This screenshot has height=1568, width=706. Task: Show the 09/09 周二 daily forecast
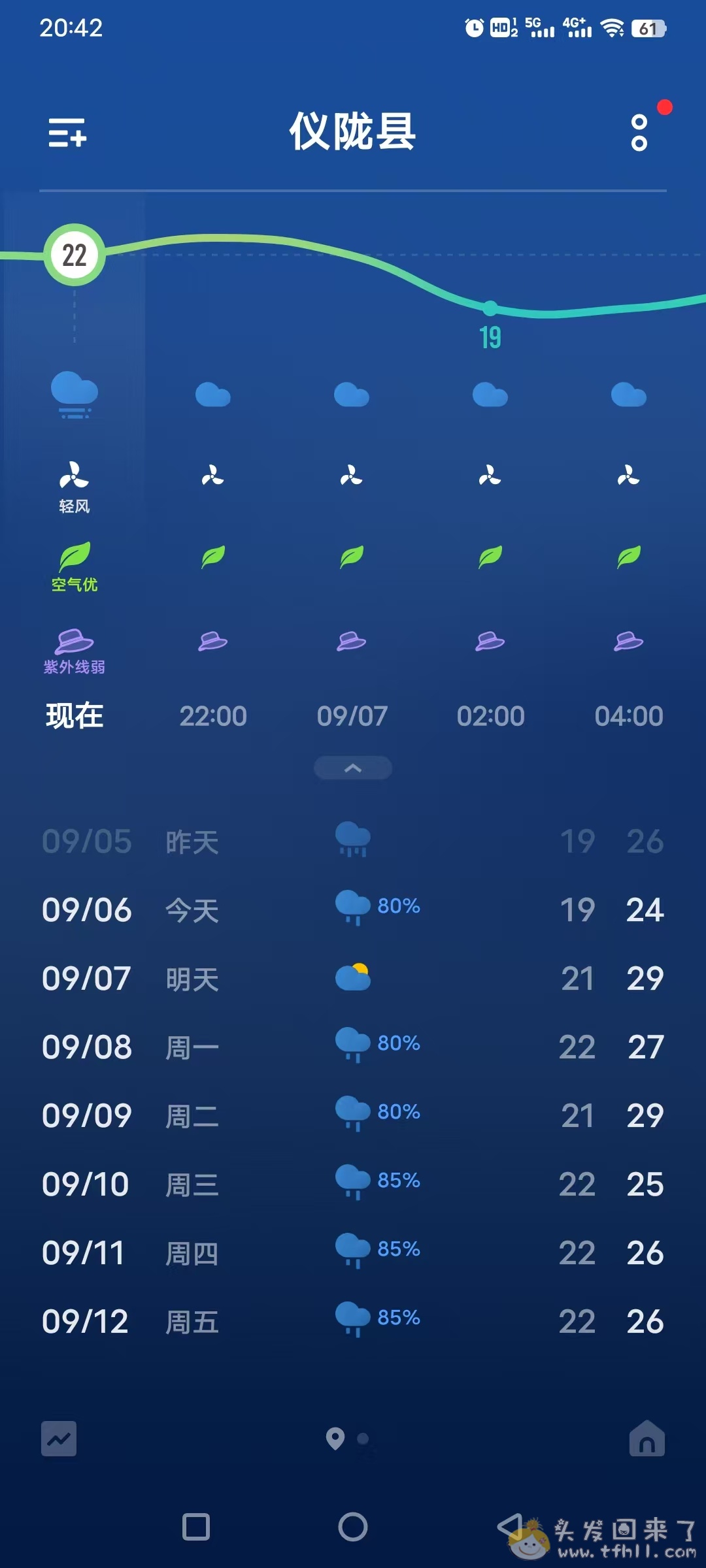pos(353,1115)
